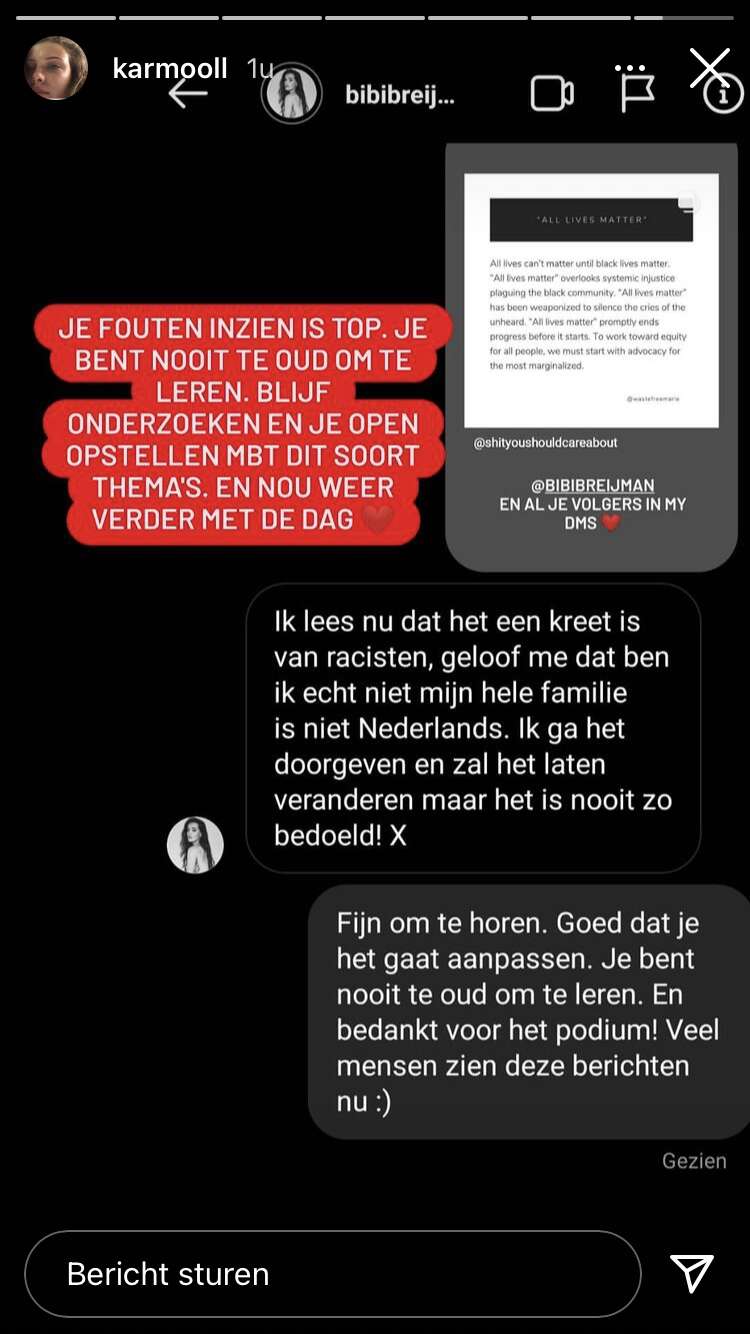Close the story with the X
The image size is (750, 1334).
(709, 68)
